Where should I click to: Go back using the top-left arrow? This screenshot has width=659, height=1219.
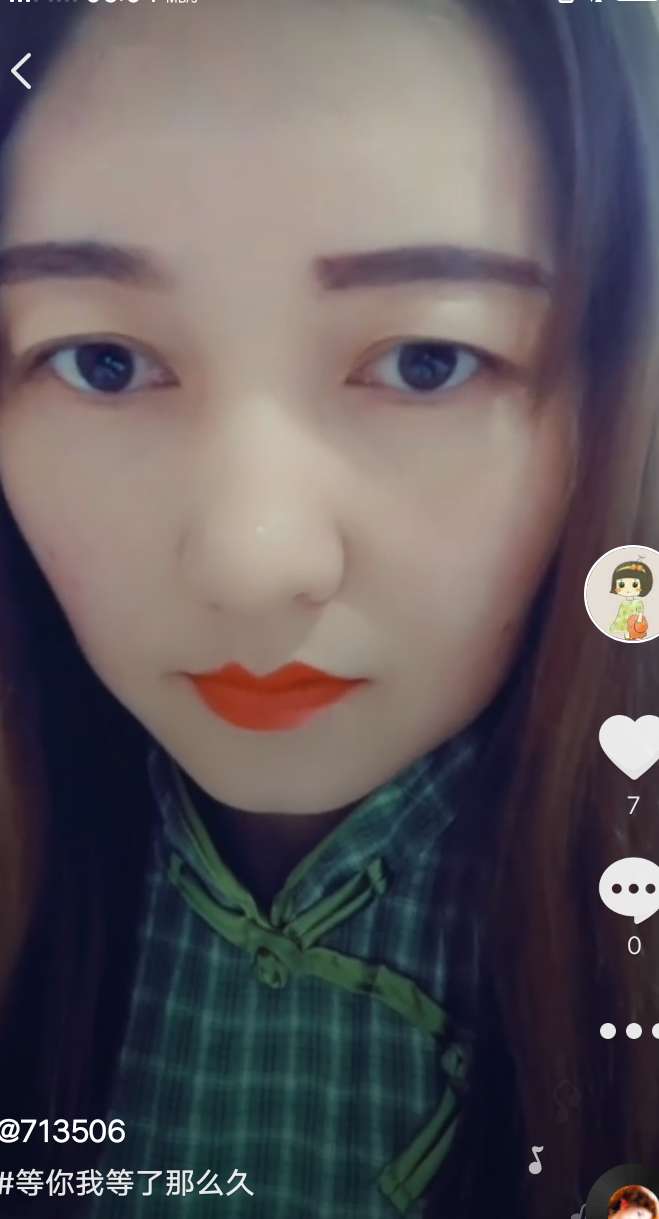[x=21, y=71]
